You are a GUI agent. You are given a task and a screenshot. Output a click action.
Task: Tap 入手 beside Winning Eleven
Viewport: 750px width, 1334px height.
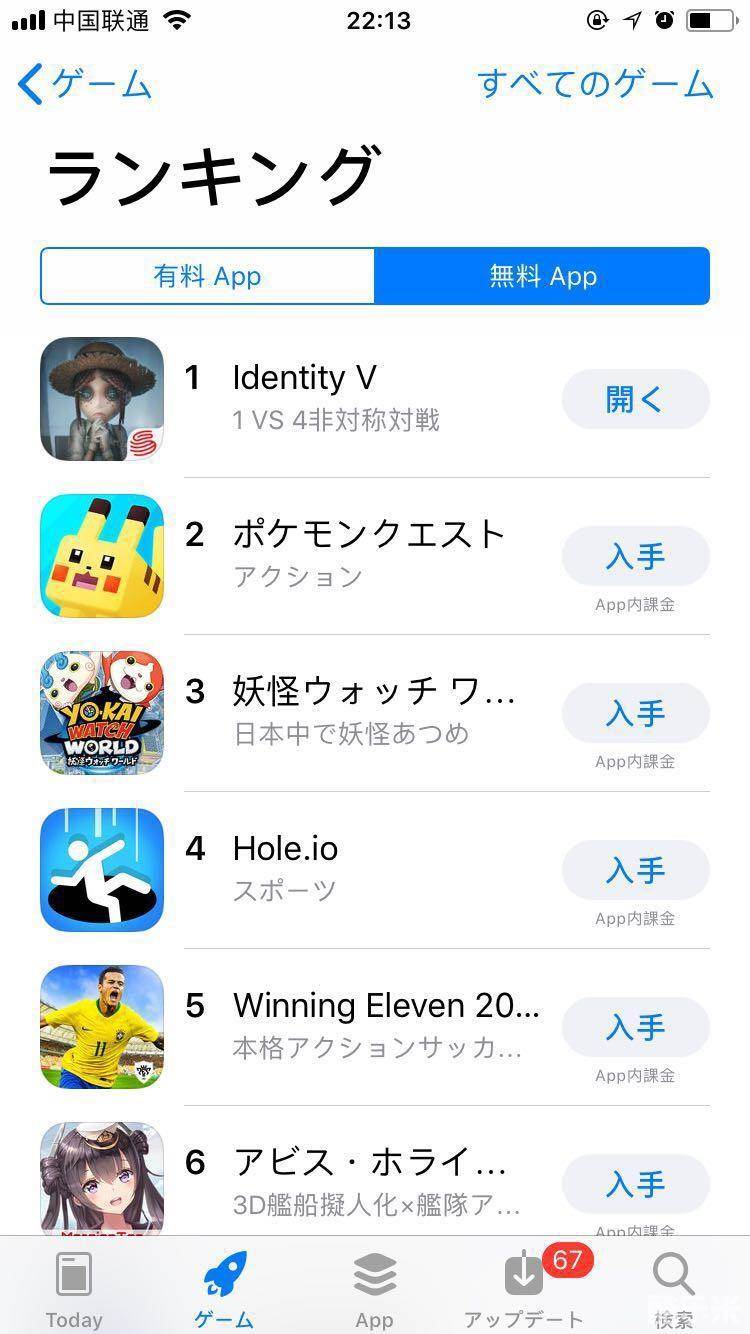pyautogui.click(x=635, y=1027)
